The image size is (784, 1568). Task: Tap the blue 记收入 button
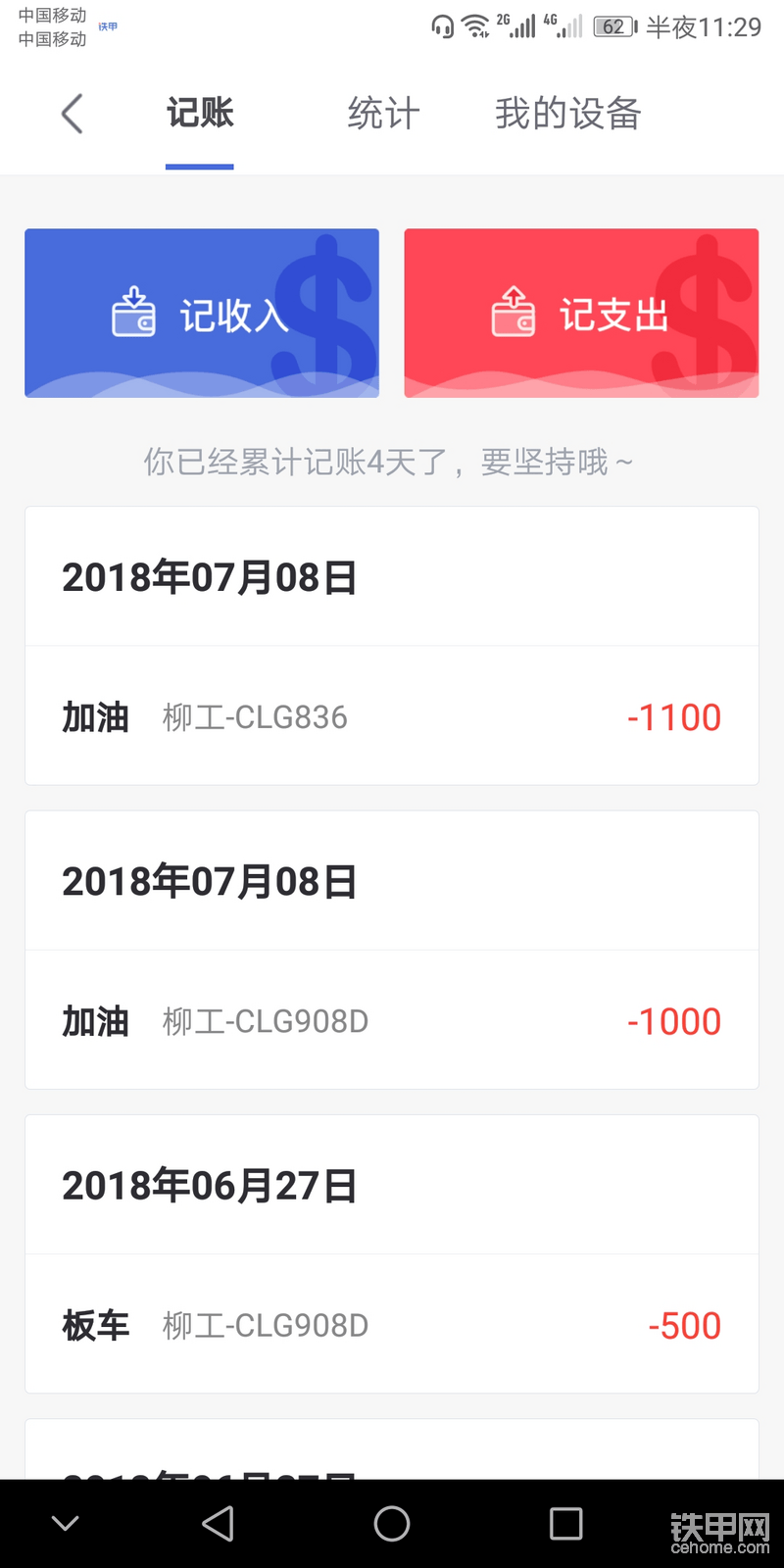tap(202, 313)
